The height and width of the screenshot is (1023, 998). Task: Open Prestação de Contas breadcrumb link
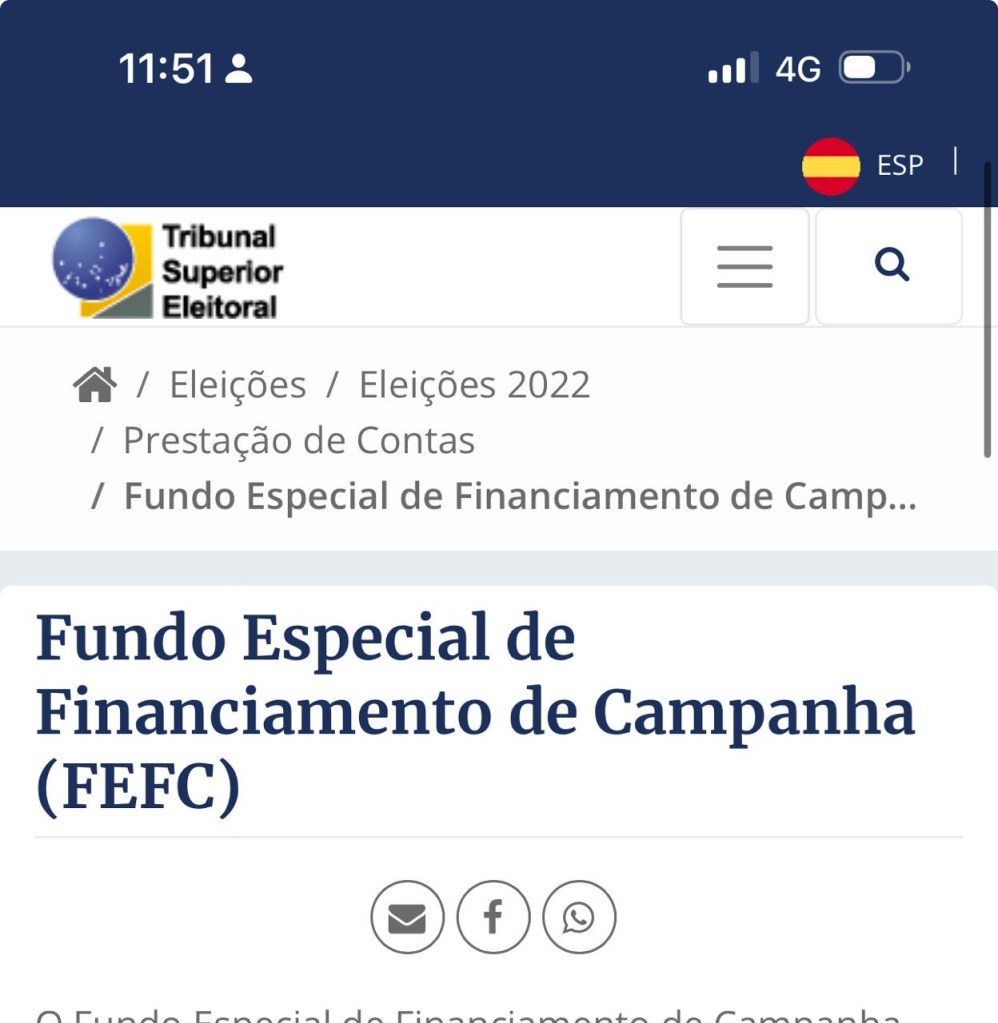click(x=299, y=441)
